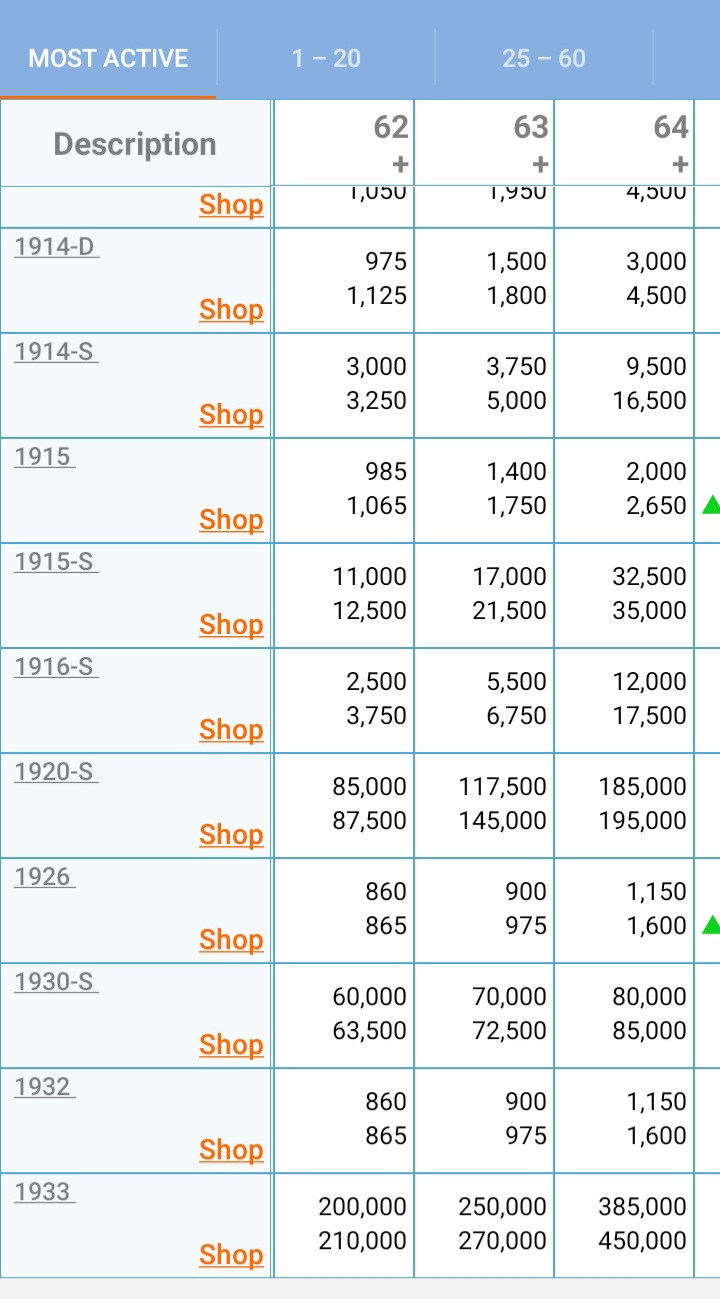Open the 1920-S coin link

(x=56, y=771)
